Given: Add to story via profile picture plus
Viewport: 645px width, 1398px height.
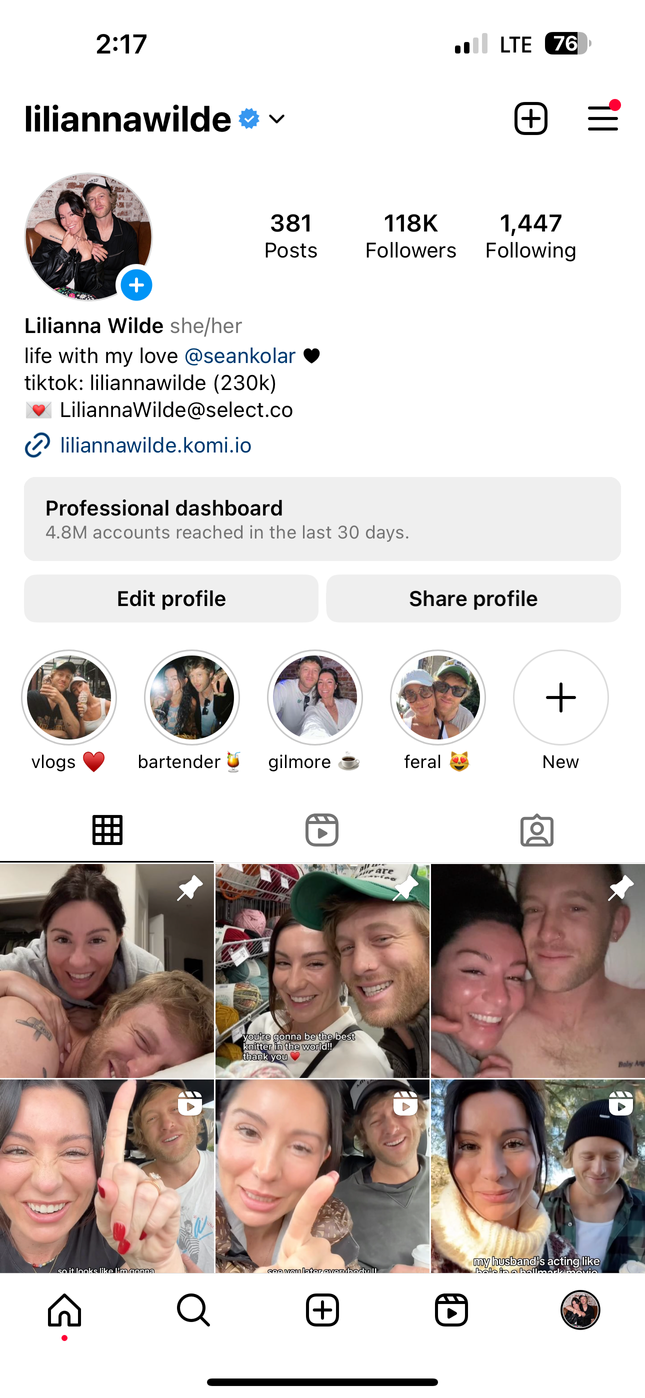Looking at the screenshot, I should point(136,285).
